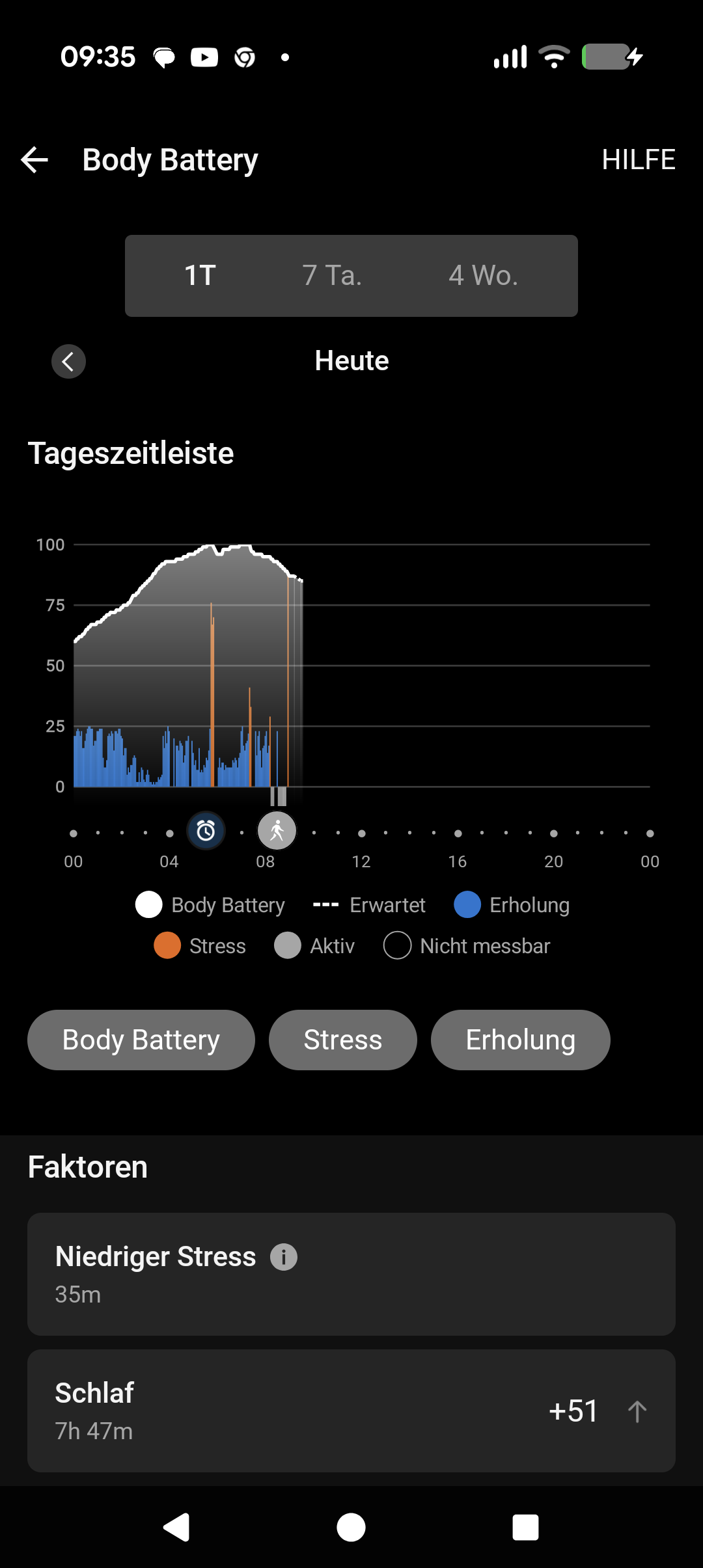Toggle the Stress chart filter

point(342,1040)
